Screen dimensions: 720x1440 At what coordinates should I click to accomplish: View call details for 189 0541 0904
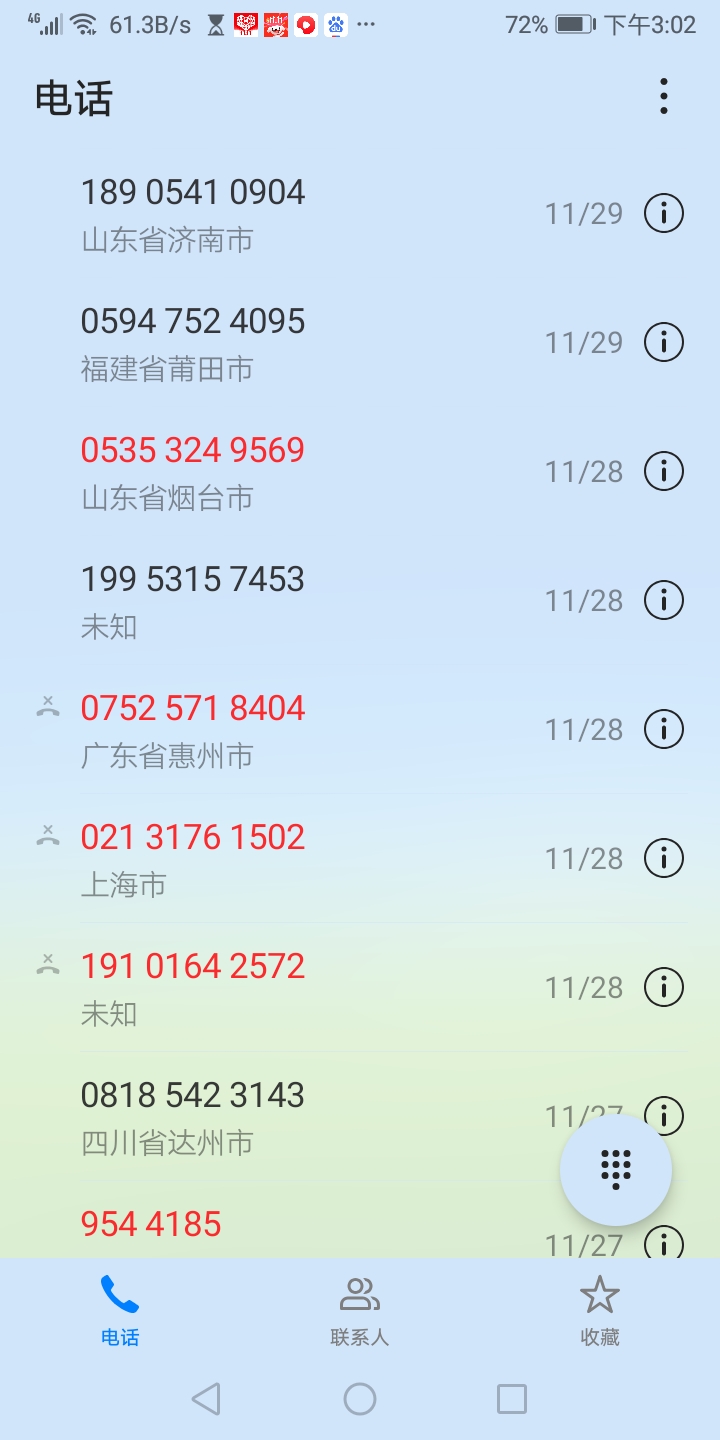[x=663, y=213]
